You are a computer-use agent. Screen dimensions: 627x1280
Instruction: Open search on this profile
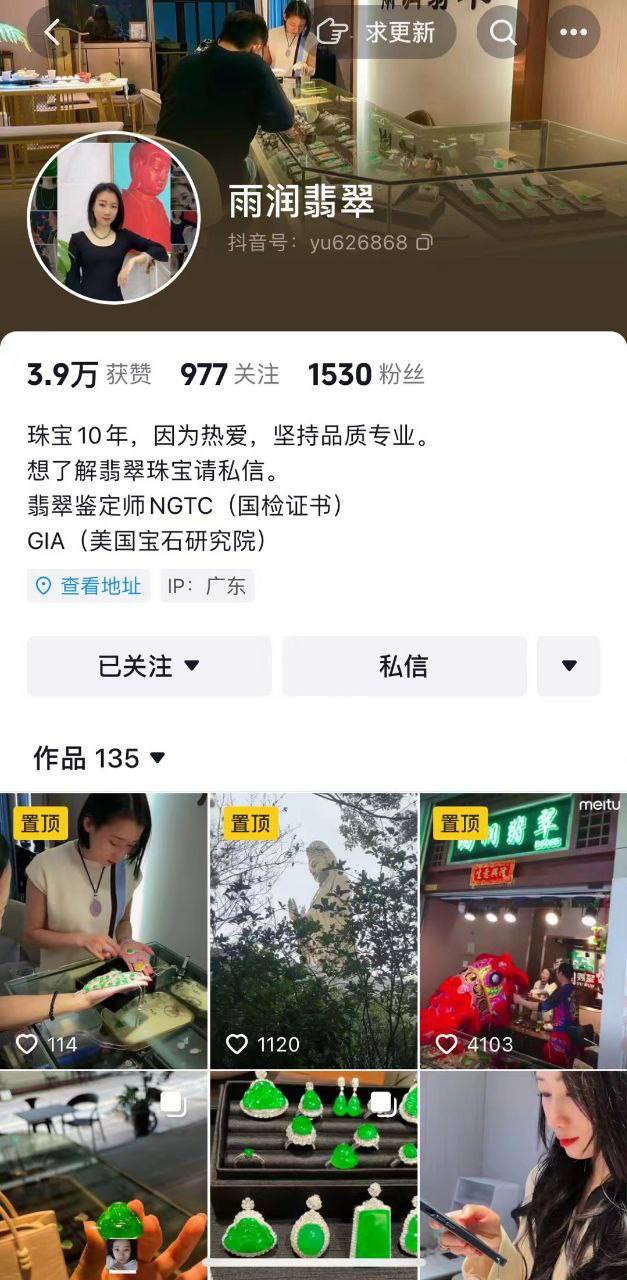tap(503, 32)
